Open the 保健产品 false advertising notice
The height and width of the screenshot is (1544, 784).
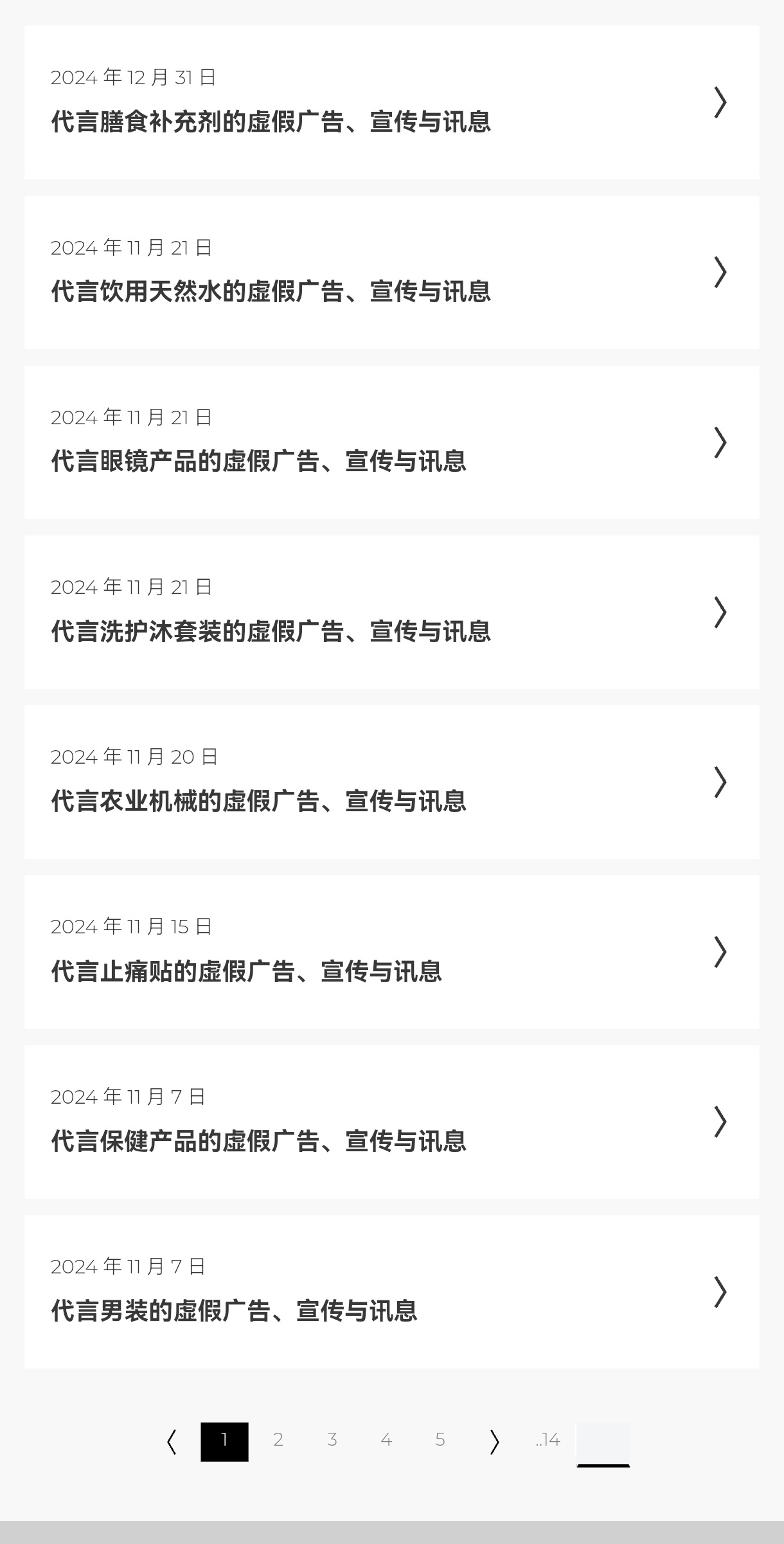click(258, 1141)
